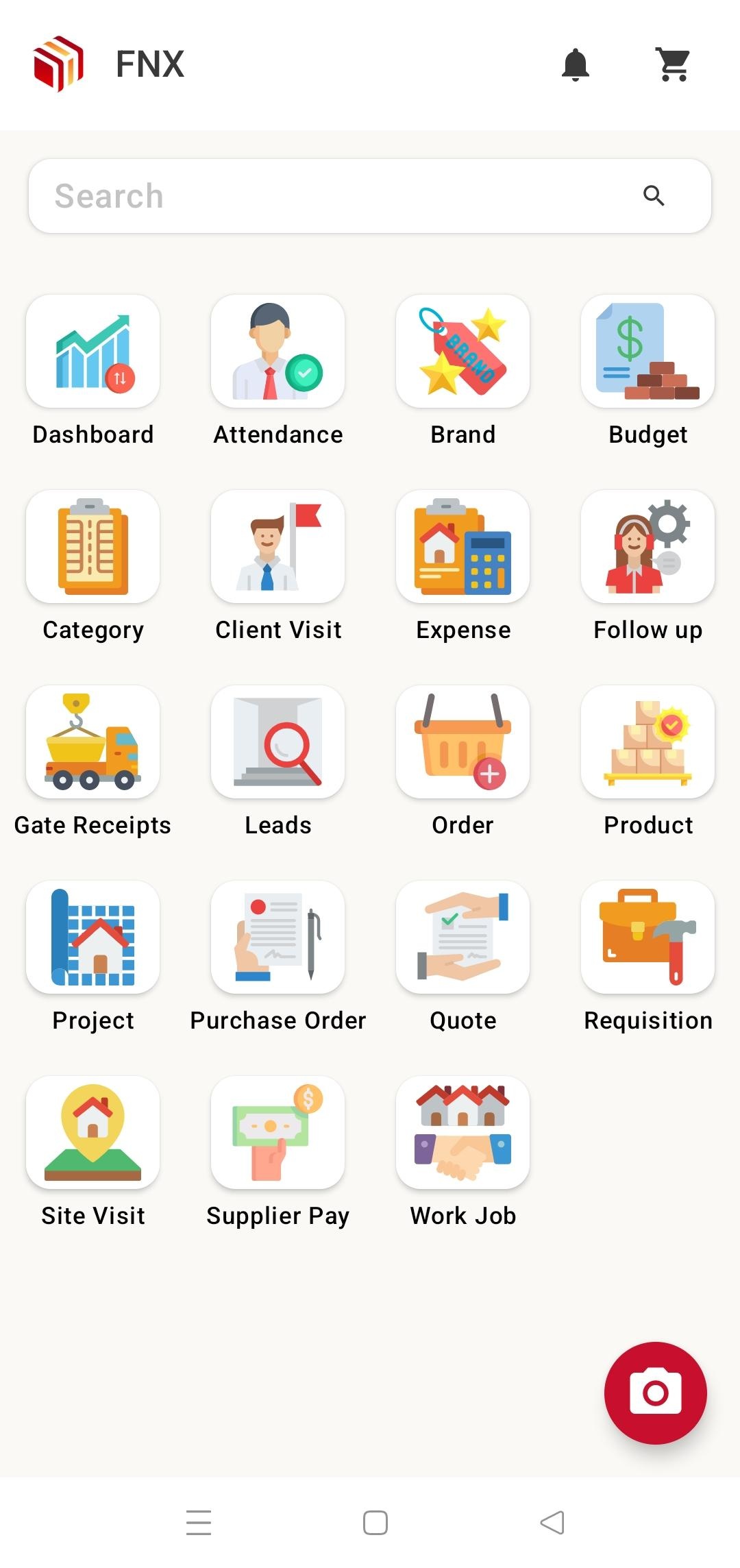Launch the Work Job module

point(463,1132)
